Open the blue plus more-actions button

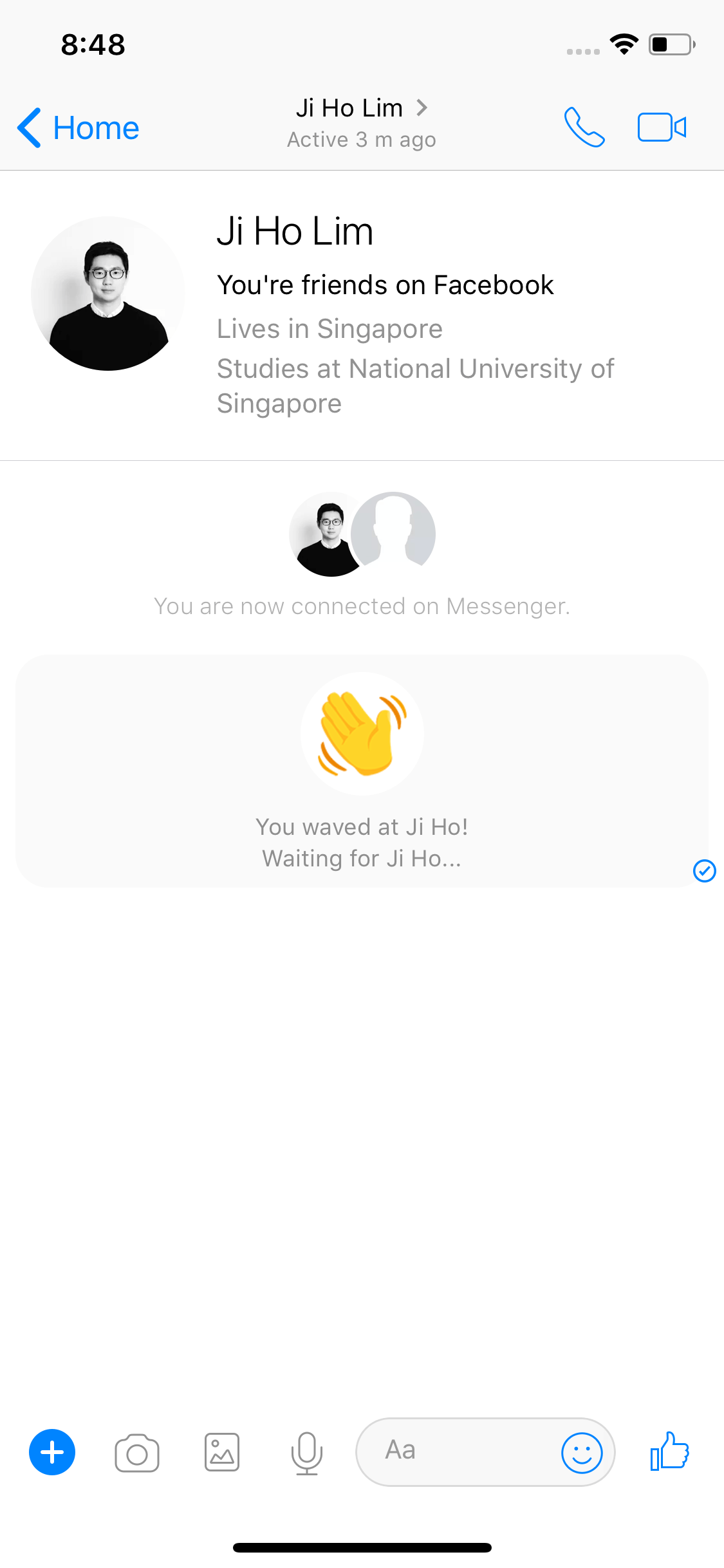coord(52,1452)
